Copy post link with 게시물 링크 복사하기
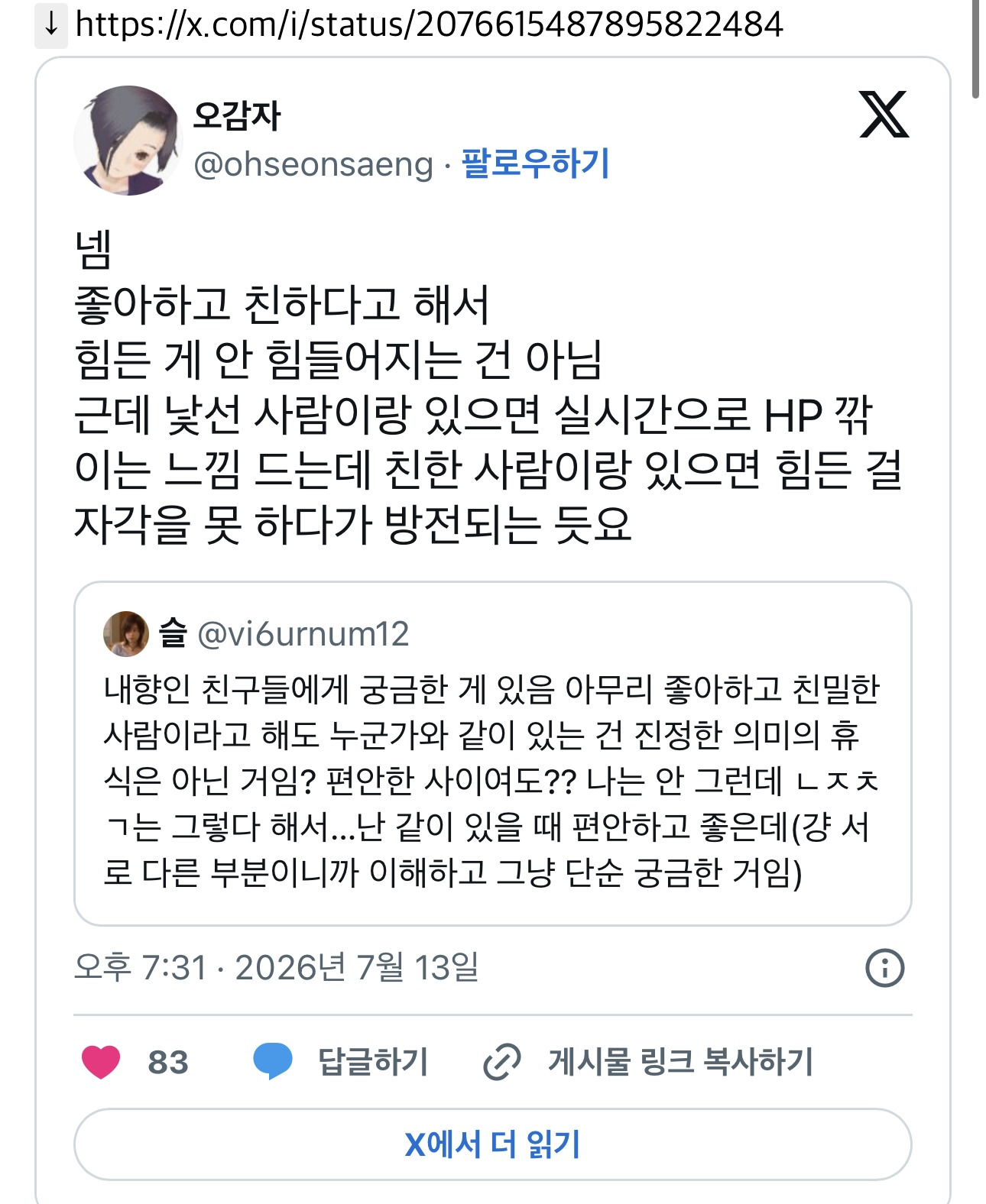This screenshot has height=1204, width=986. (648, 1062)
